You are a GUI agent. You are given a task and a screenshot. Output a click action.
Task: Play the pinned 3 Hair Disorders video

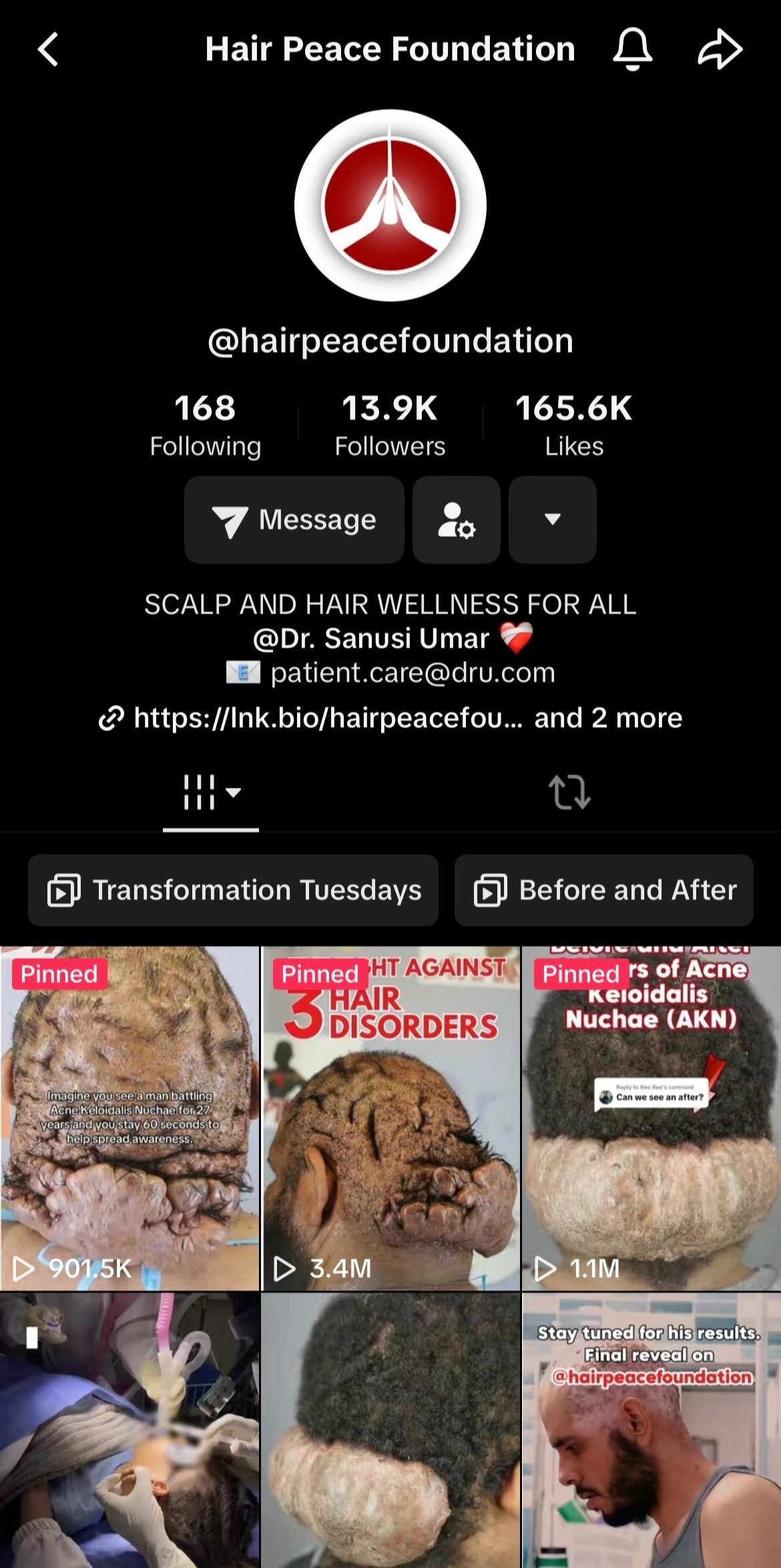point(390,1118)
